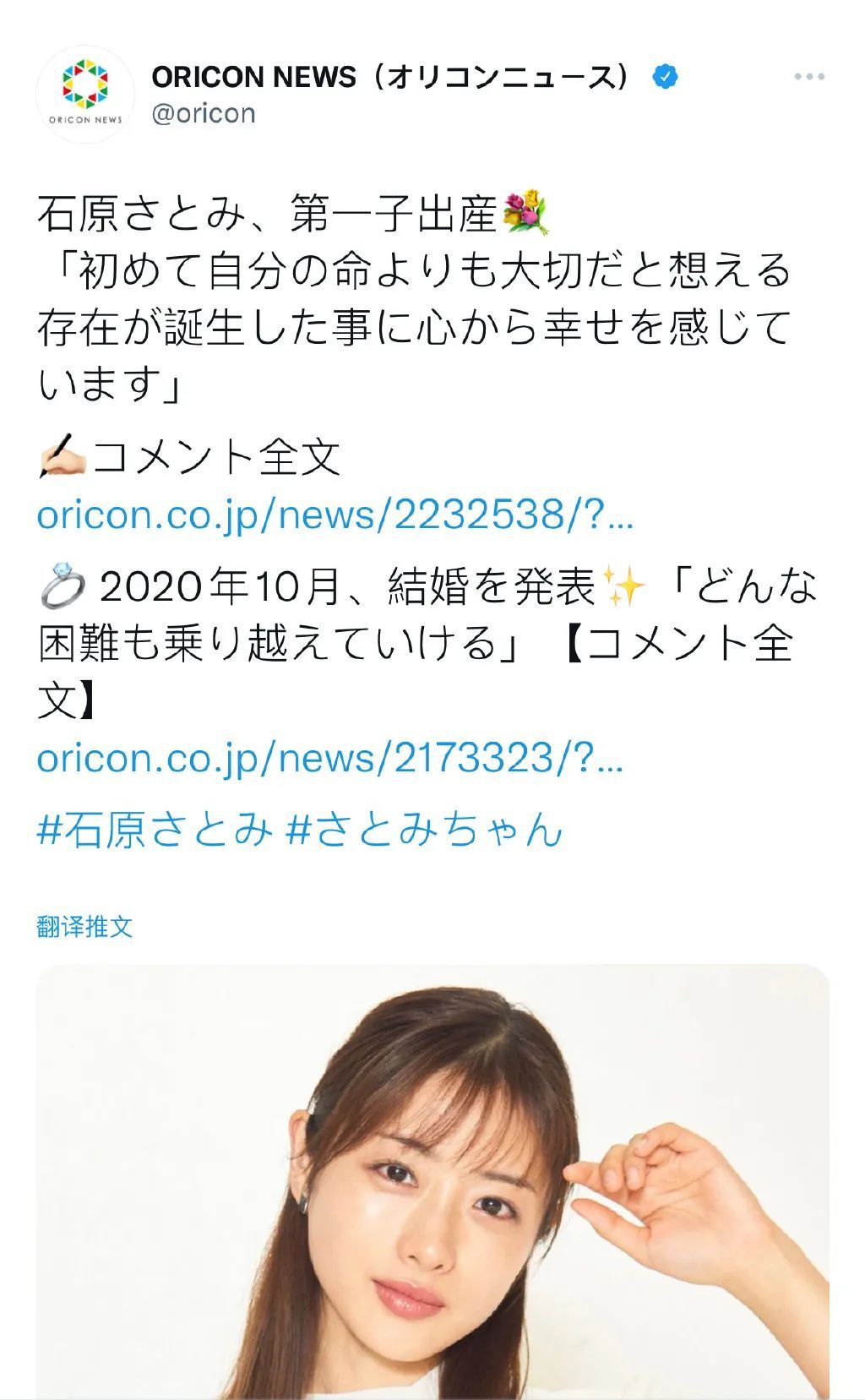Open link oricon.co.jp/news/2173323
Screen dimensions: 865x1400
[x=330, y=758]
